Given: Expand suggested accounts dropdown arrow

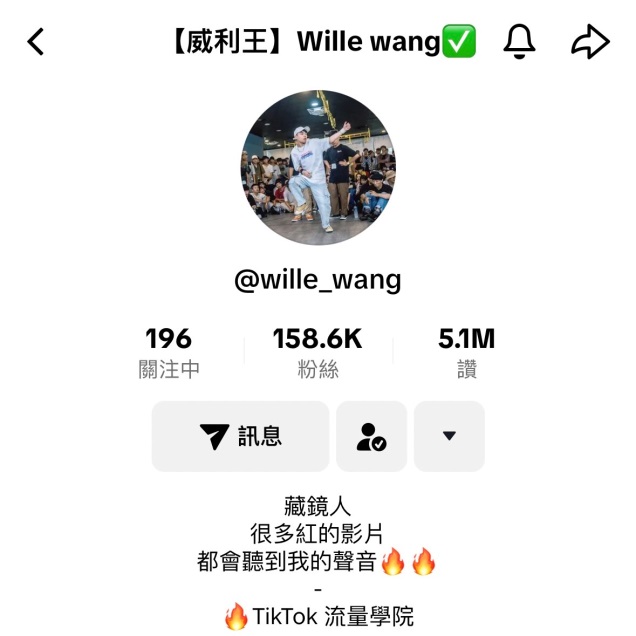Looking at the screenshot, I should (449, 436).
